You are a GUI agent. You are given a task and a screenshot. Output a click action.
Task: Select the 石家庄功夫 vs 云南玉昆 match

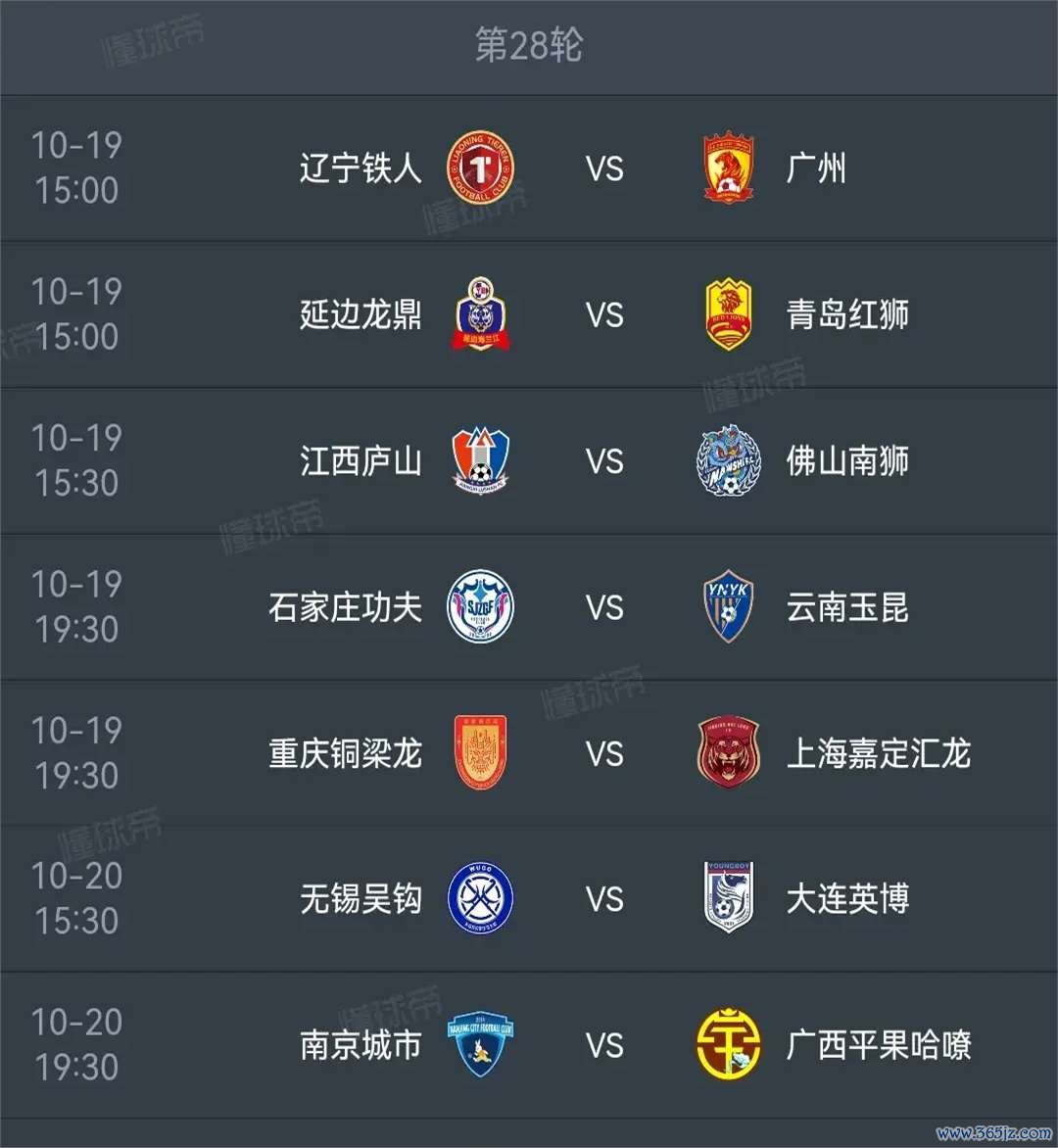(x=604, y=607)
